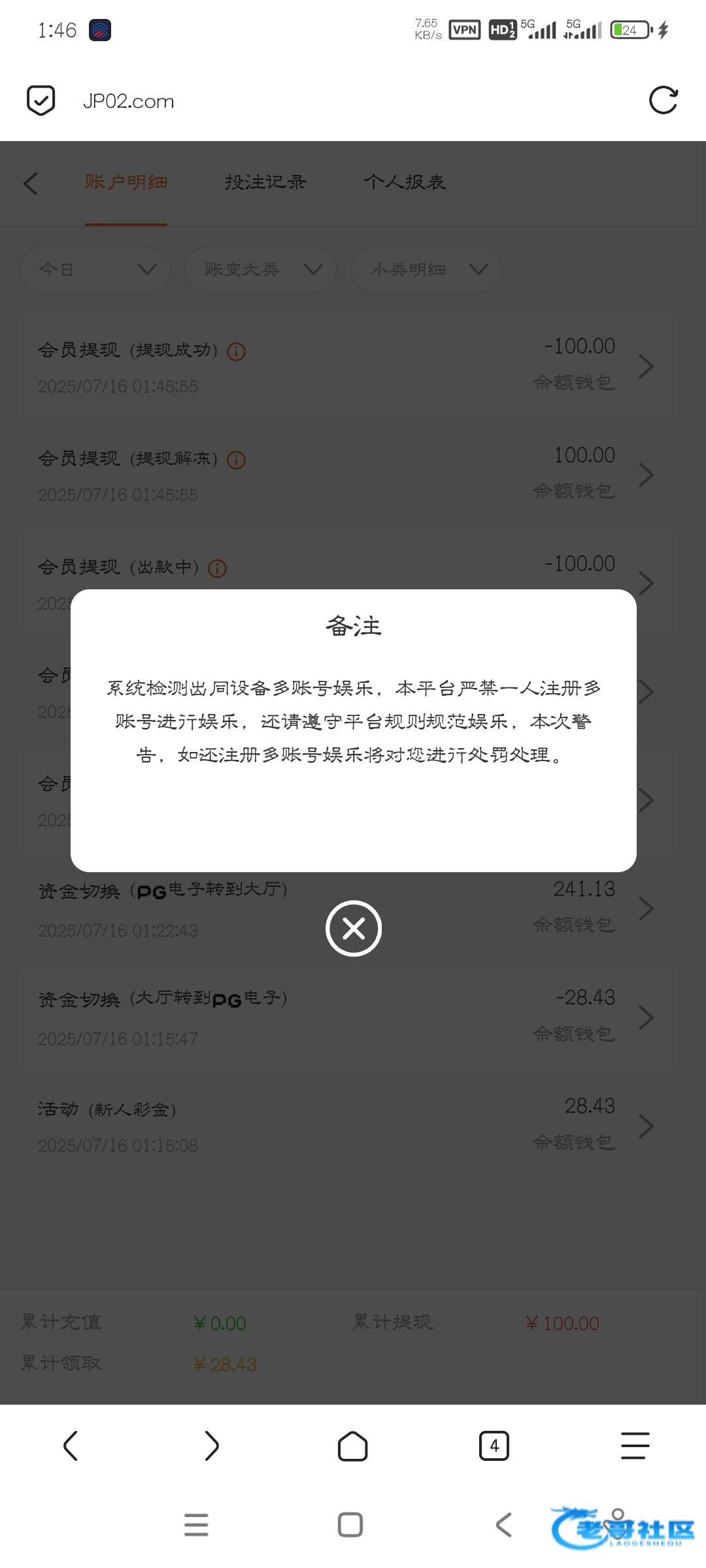Expand the 今日 date dropdown
This screenshot has width=706, height=1568.
(x=95, y=269)
